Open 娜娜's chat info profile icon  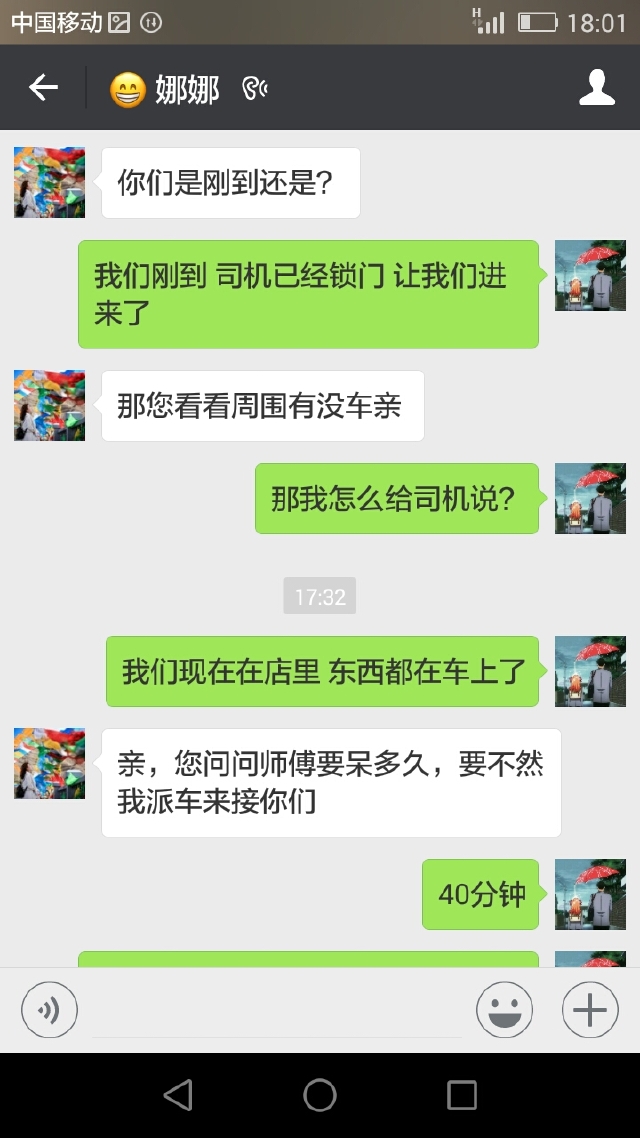point(597,88)
